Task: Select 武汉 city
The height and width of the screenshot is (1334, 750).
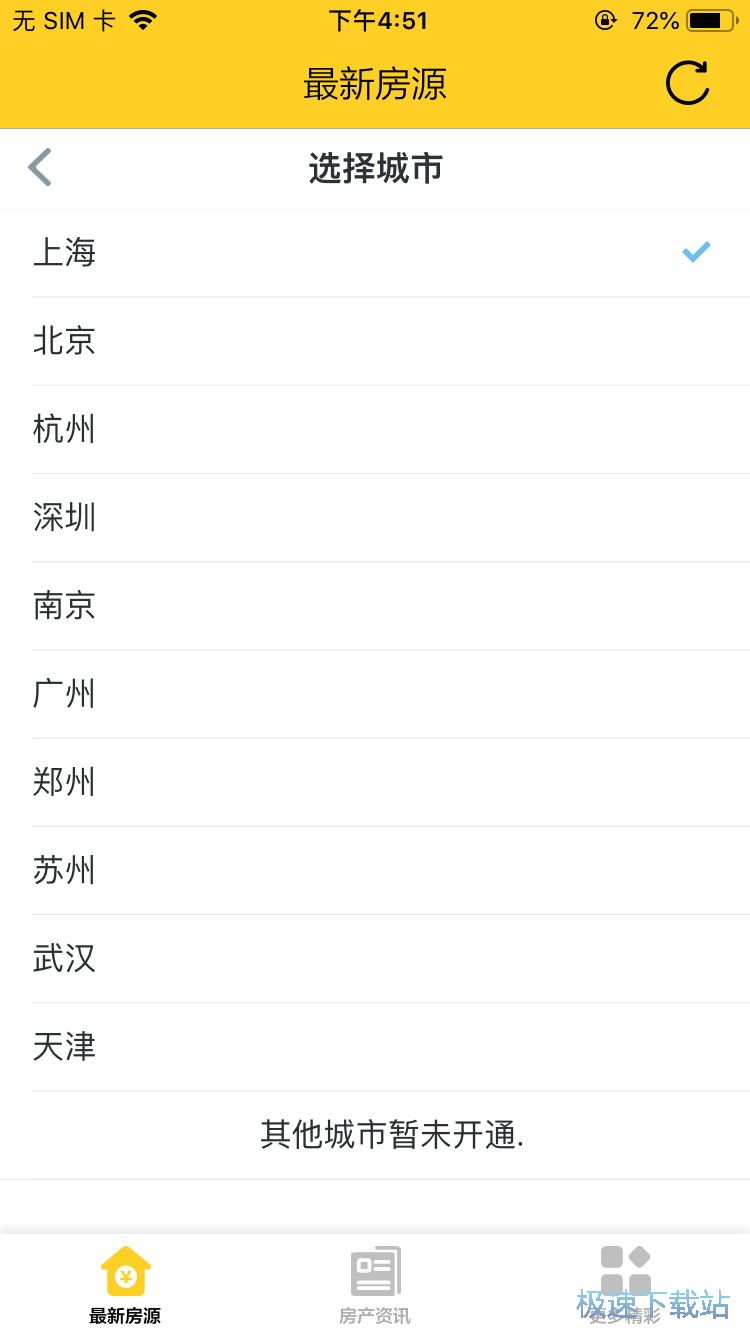Action: click(65, 957)
